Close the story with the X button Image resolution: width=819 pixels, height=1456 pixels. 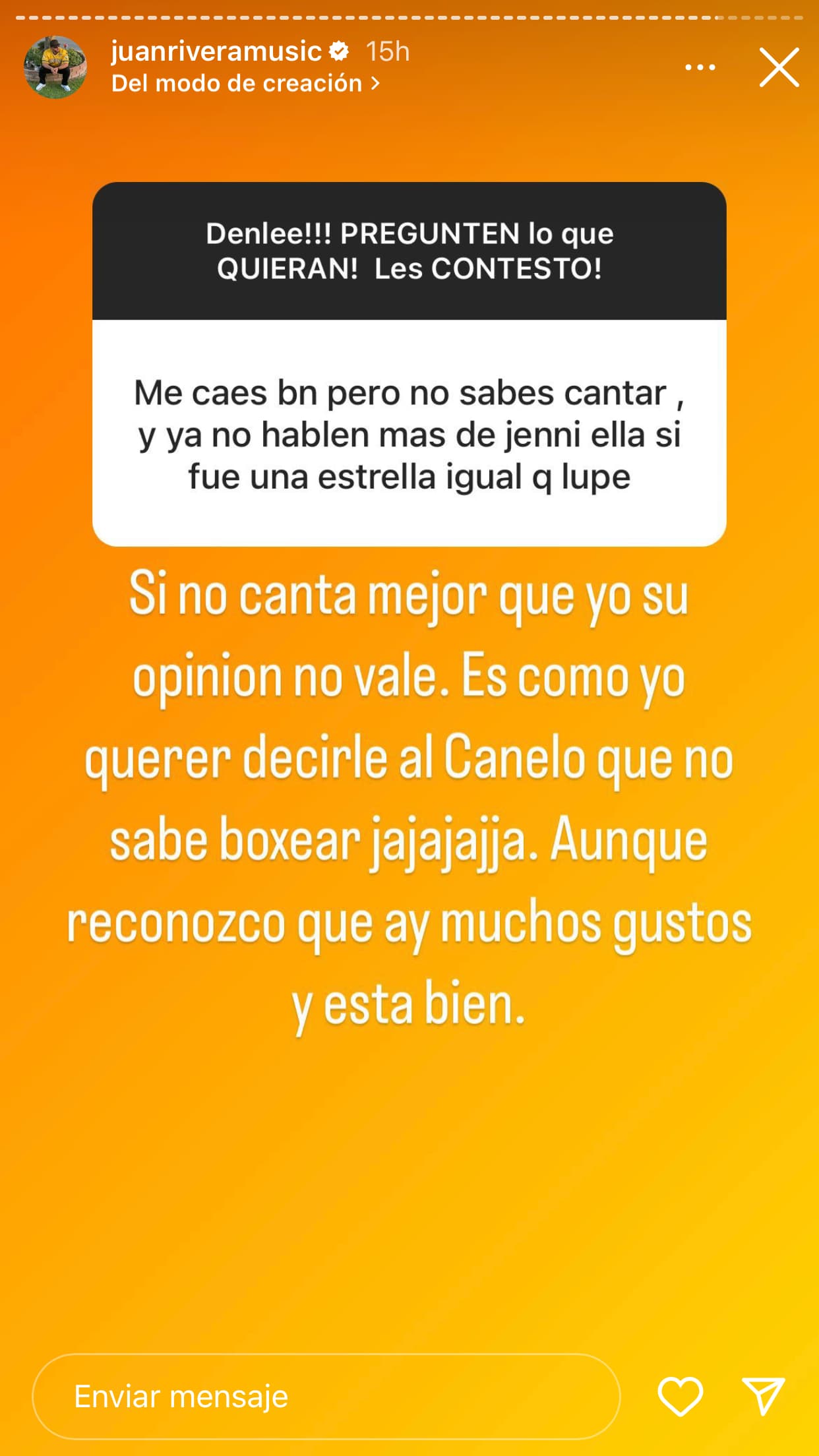point(779,66)
